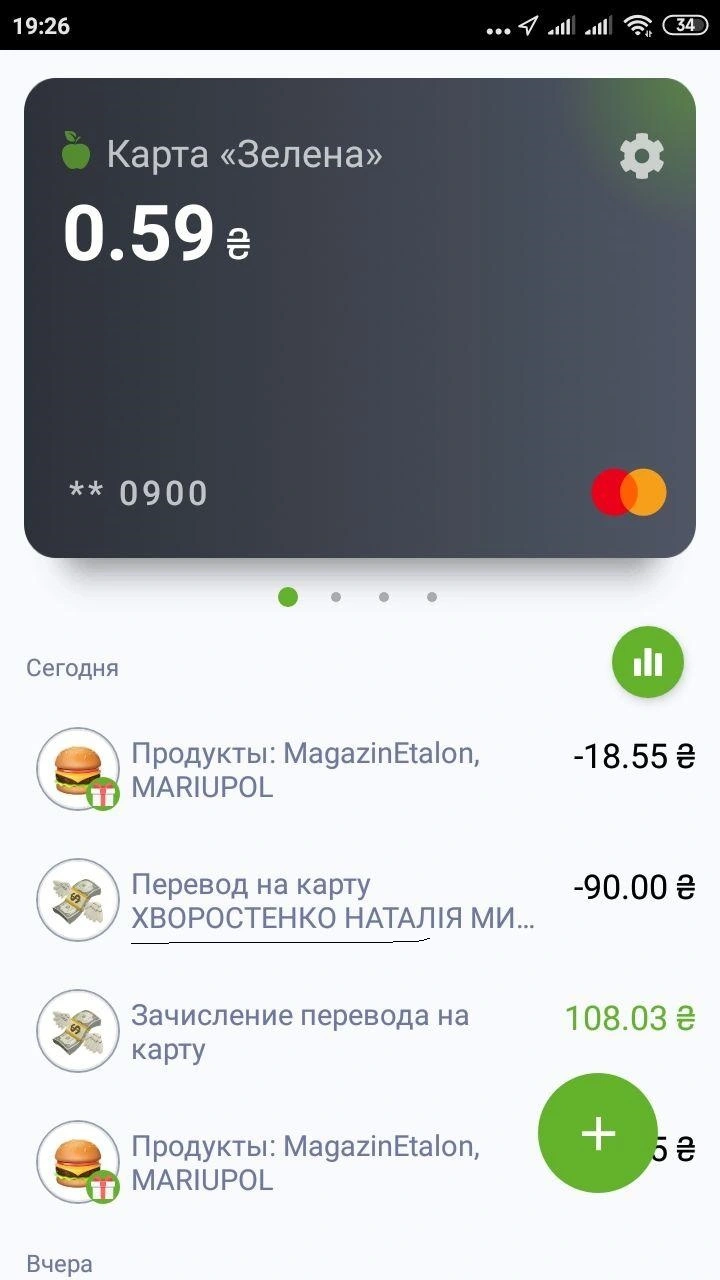Screen dimensions: 720x1280
Task: Open the -18.55 ₴ MagazinEtalon purchase
Action: coord(360,770)
